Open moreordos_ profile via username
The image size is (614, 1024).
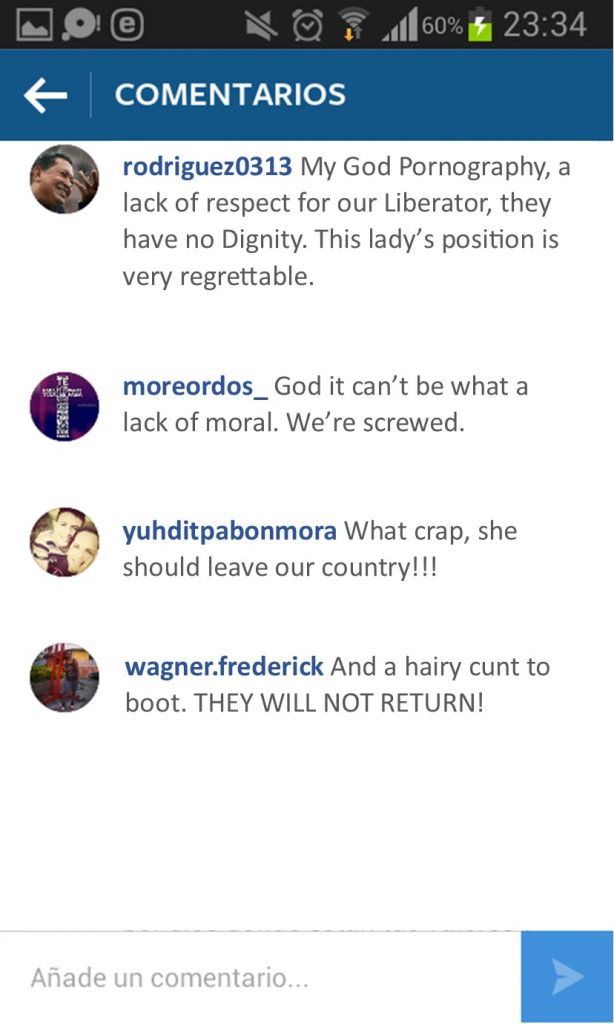pyautogui.click(x=195, y=386)
